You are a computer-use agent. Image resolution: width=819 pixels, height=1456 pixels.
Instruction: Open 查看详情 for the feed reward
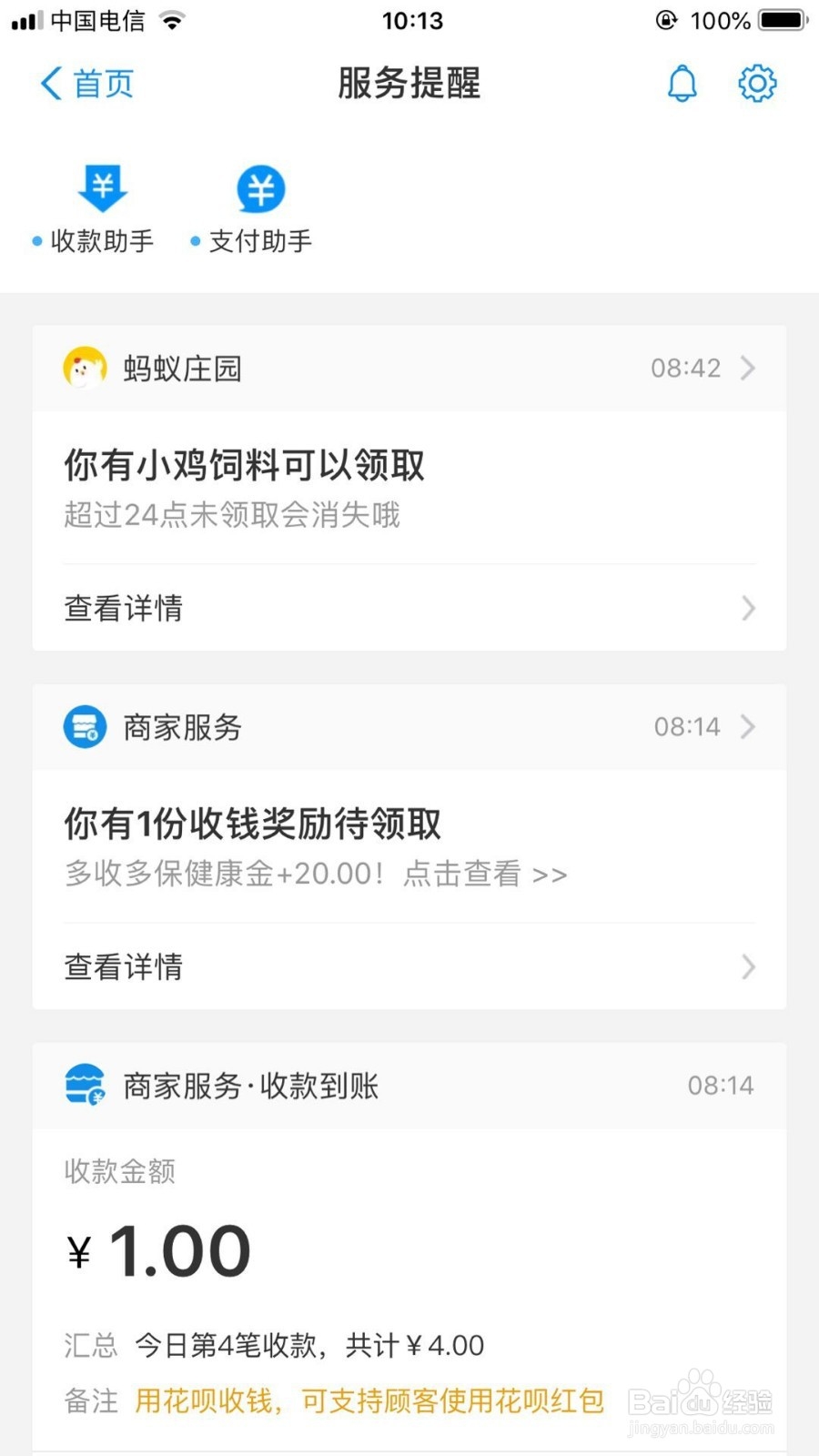123,608
